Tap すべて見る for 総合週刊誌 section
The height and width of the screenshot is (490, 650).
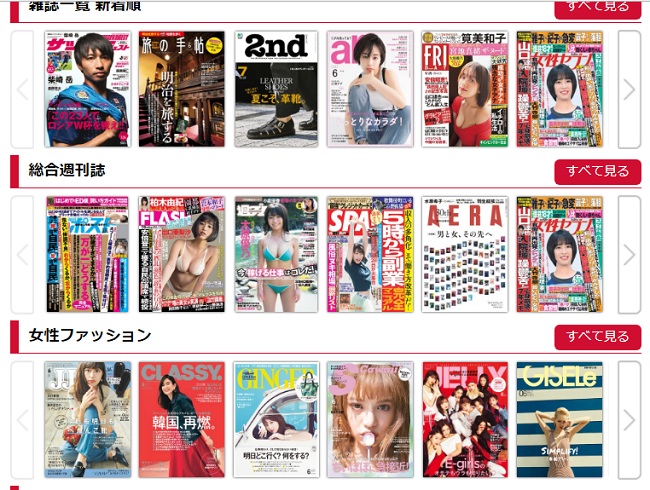[597, 171]
